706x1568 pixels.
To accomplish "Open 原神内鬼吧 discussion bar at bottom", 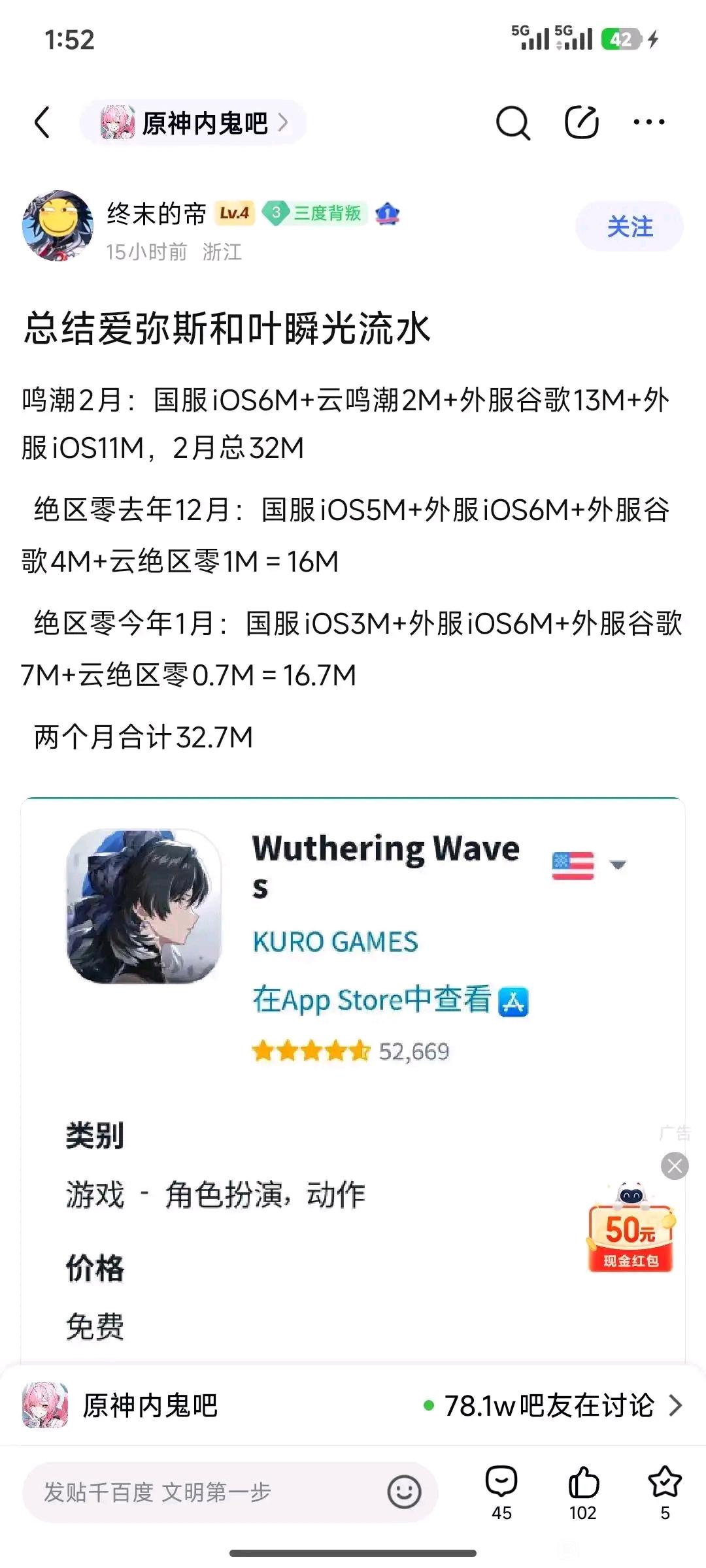I will pos(353,1405).
